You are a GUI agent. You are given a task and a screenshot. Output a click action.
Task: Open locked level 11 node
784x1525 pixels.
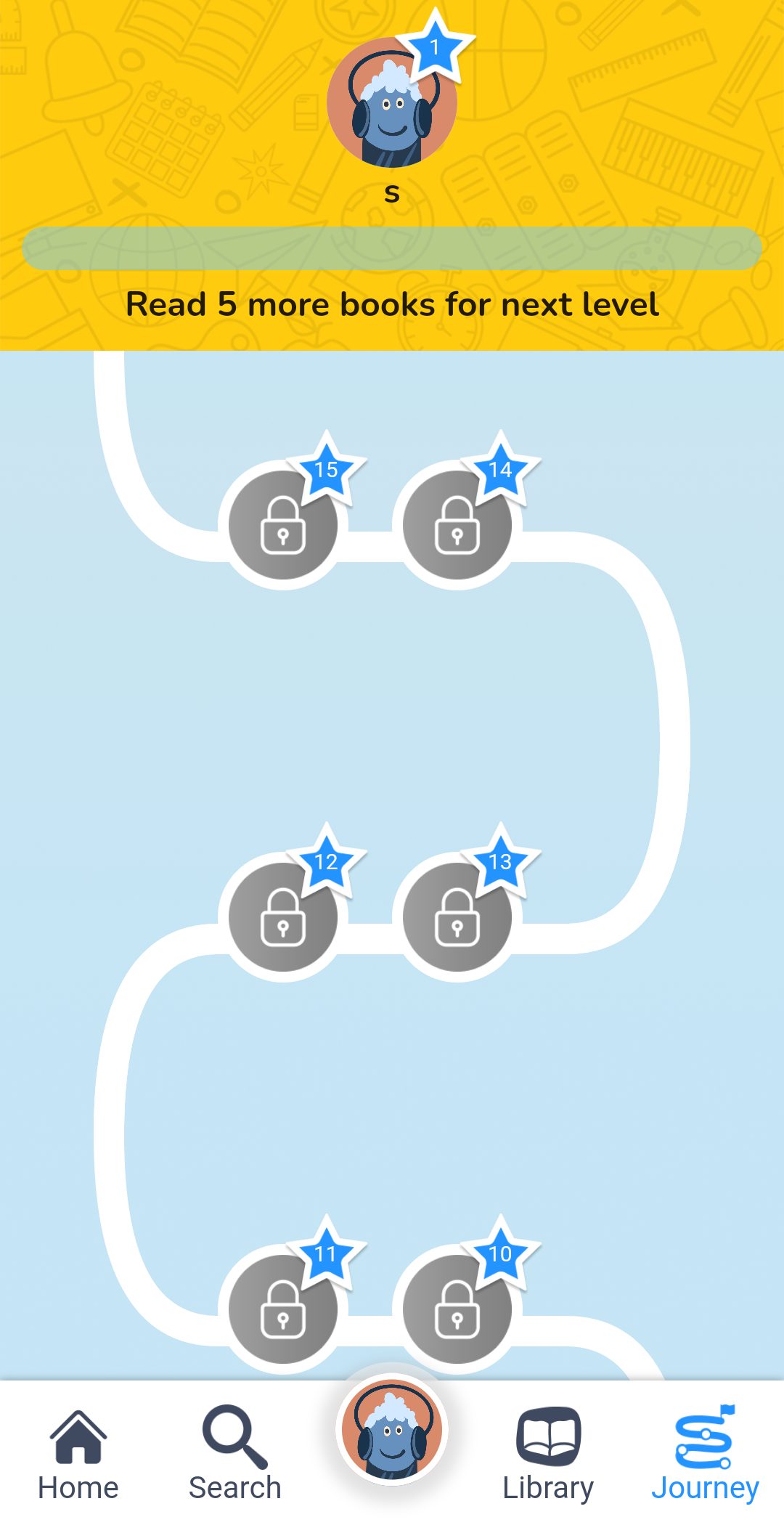[283, 1309]
